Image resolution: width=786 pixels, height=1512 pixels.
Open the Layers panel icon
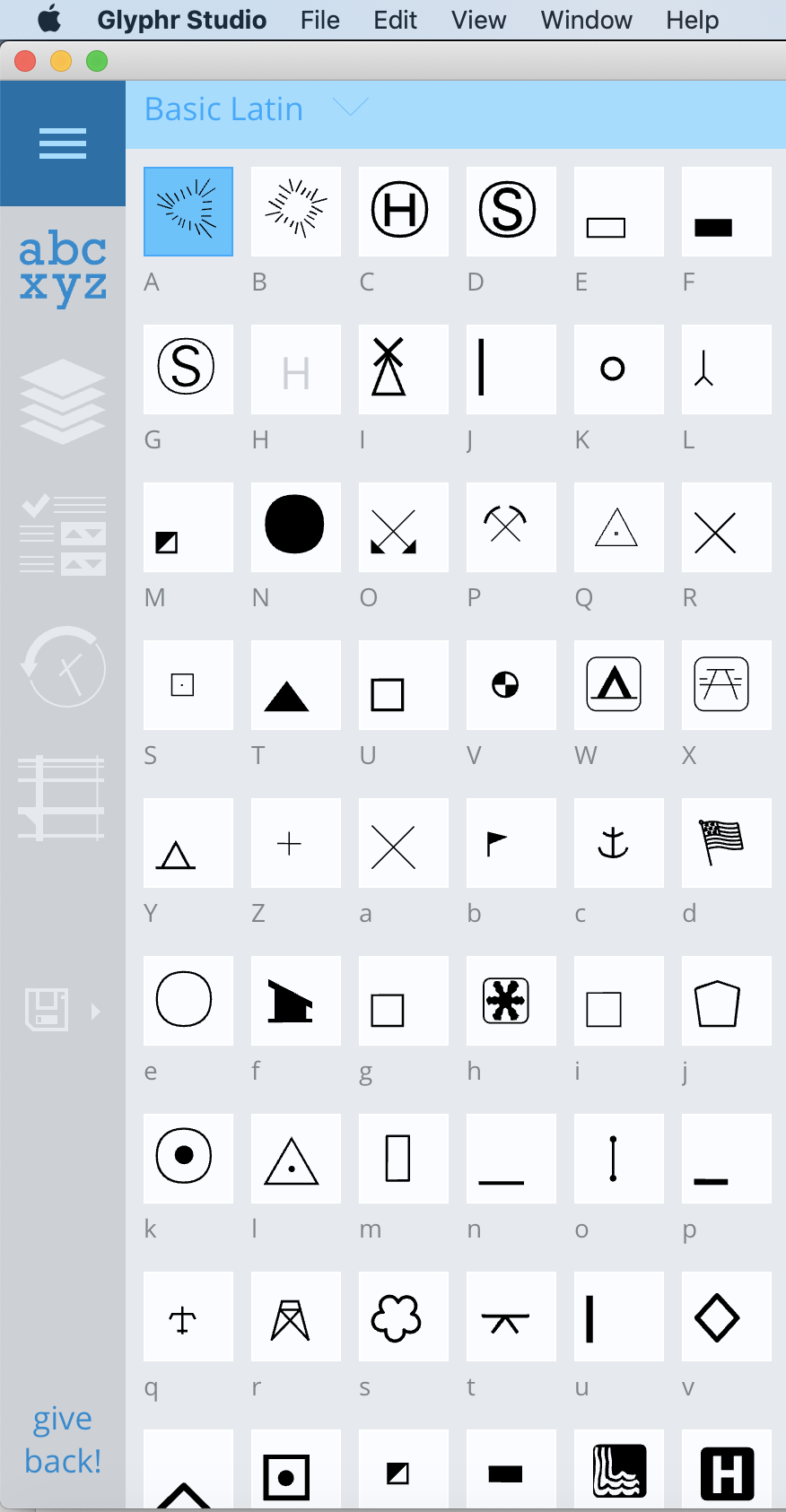click(x=62, y=401)
